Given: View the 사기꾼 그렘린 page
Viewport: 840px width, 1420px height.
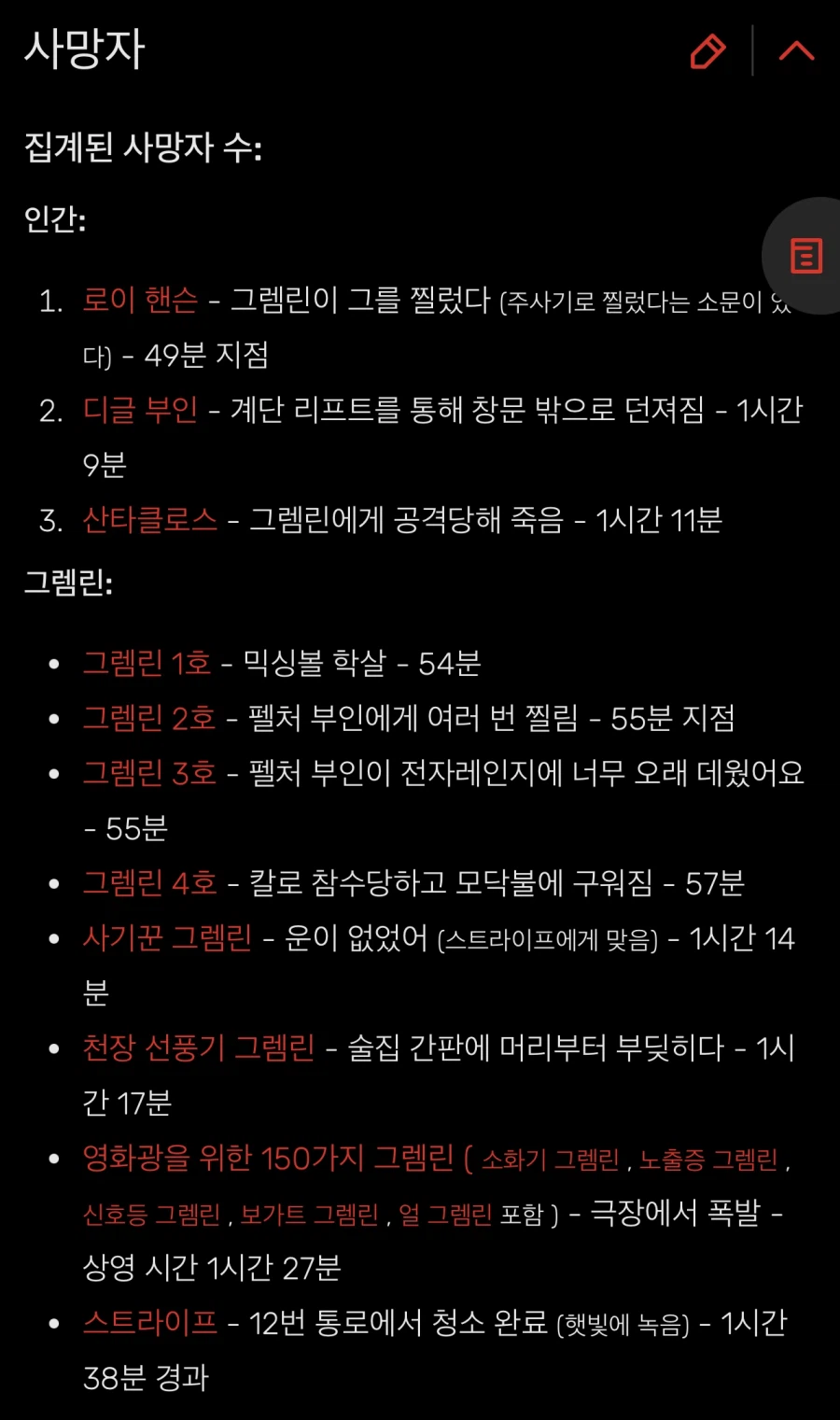Looking at the screenshot, I should (x=167, y=938).
